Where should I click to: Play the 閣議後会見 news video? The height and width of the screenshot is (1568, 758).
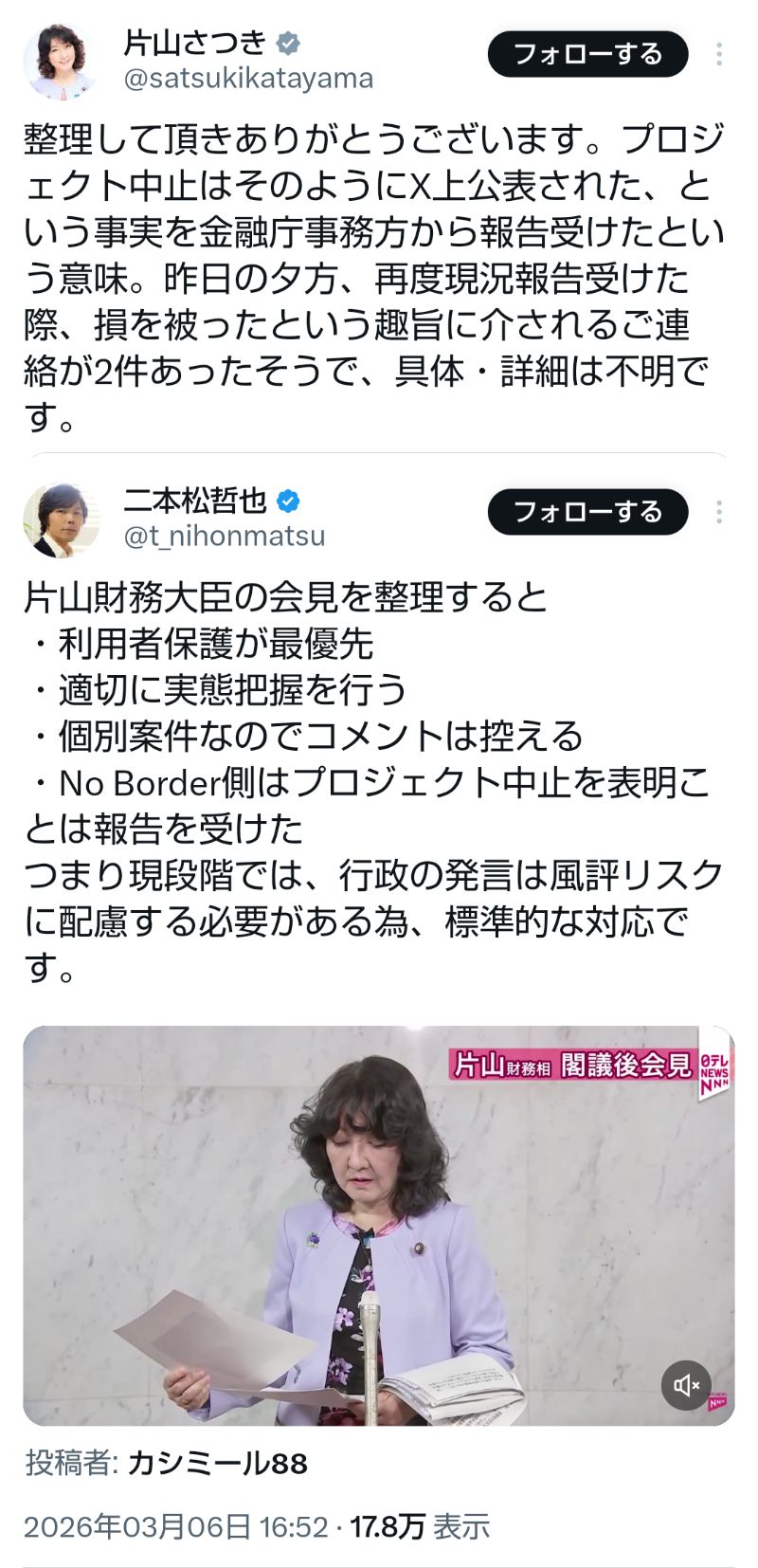point(379,1225)
